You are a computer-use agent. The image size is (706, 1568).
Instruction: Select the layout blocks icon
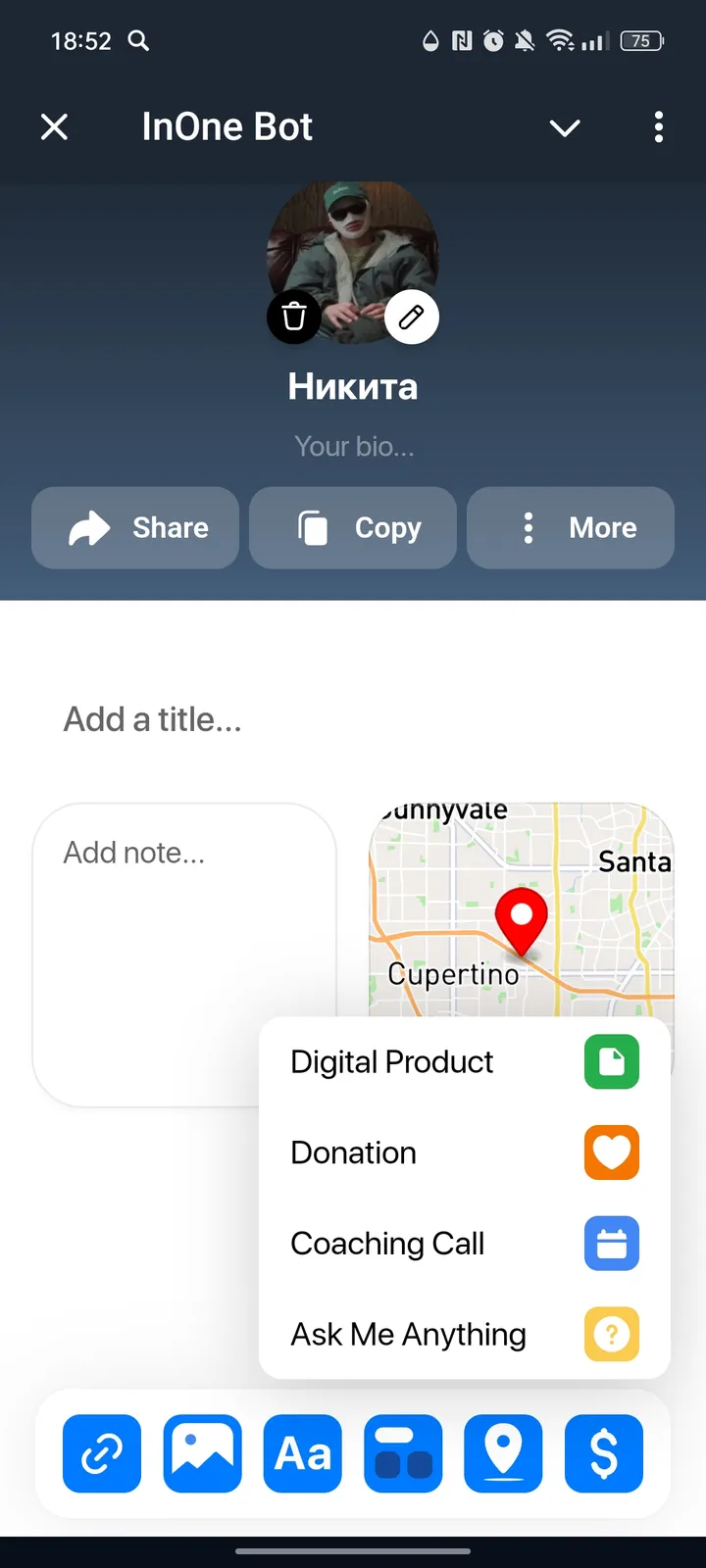pos(403,1453)
